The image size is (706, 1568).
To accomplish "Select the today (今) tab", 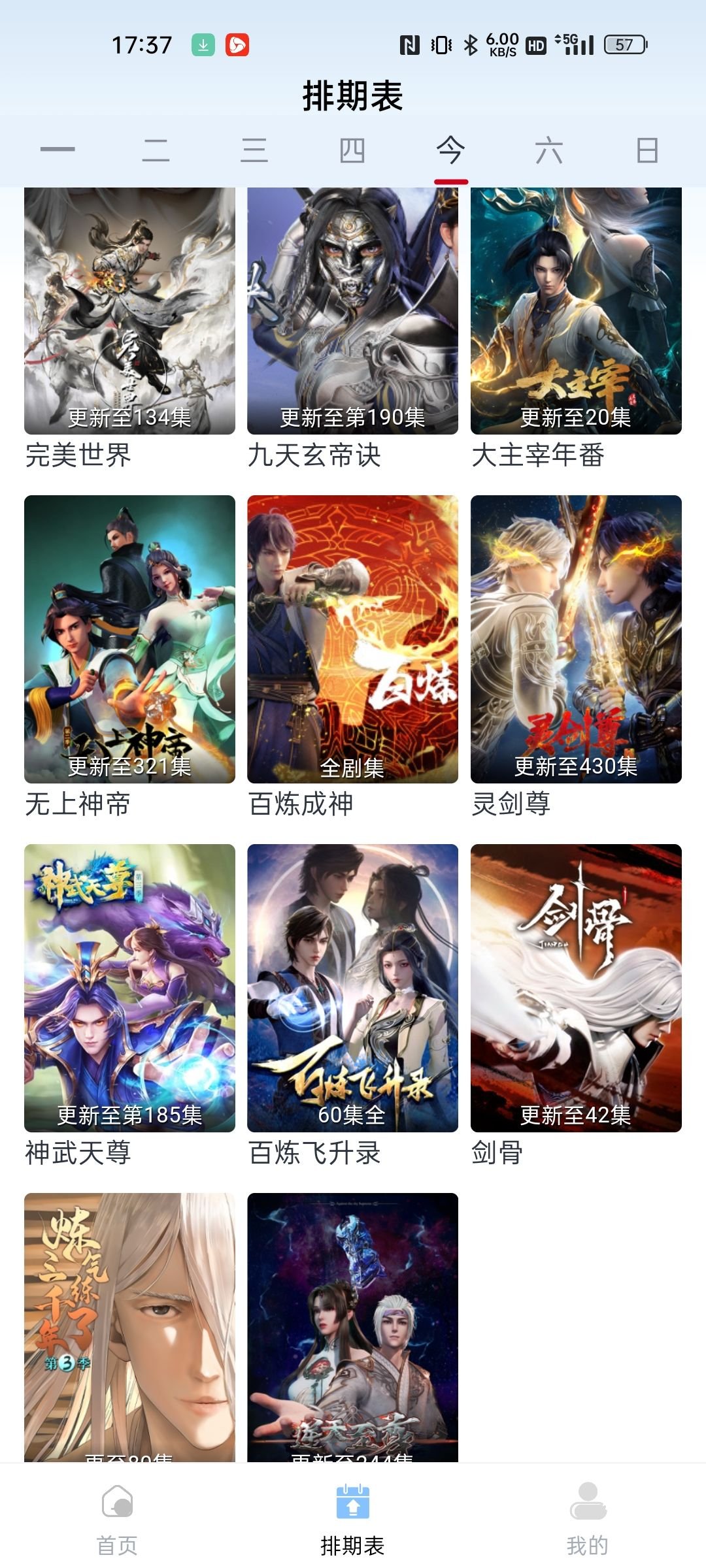I will pyautogui.click(x=451, y=150).
